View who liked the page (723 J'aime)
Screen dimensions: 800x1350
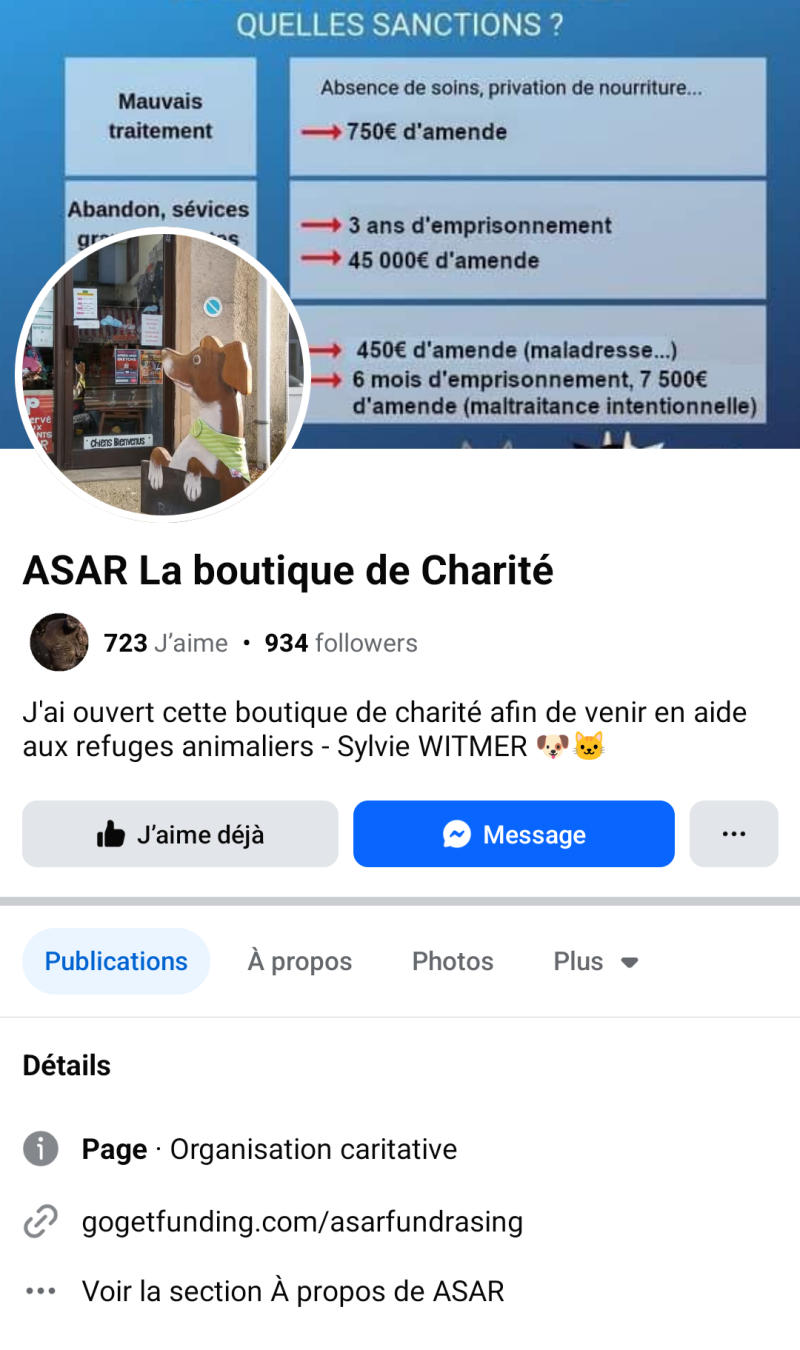(166, 643)
